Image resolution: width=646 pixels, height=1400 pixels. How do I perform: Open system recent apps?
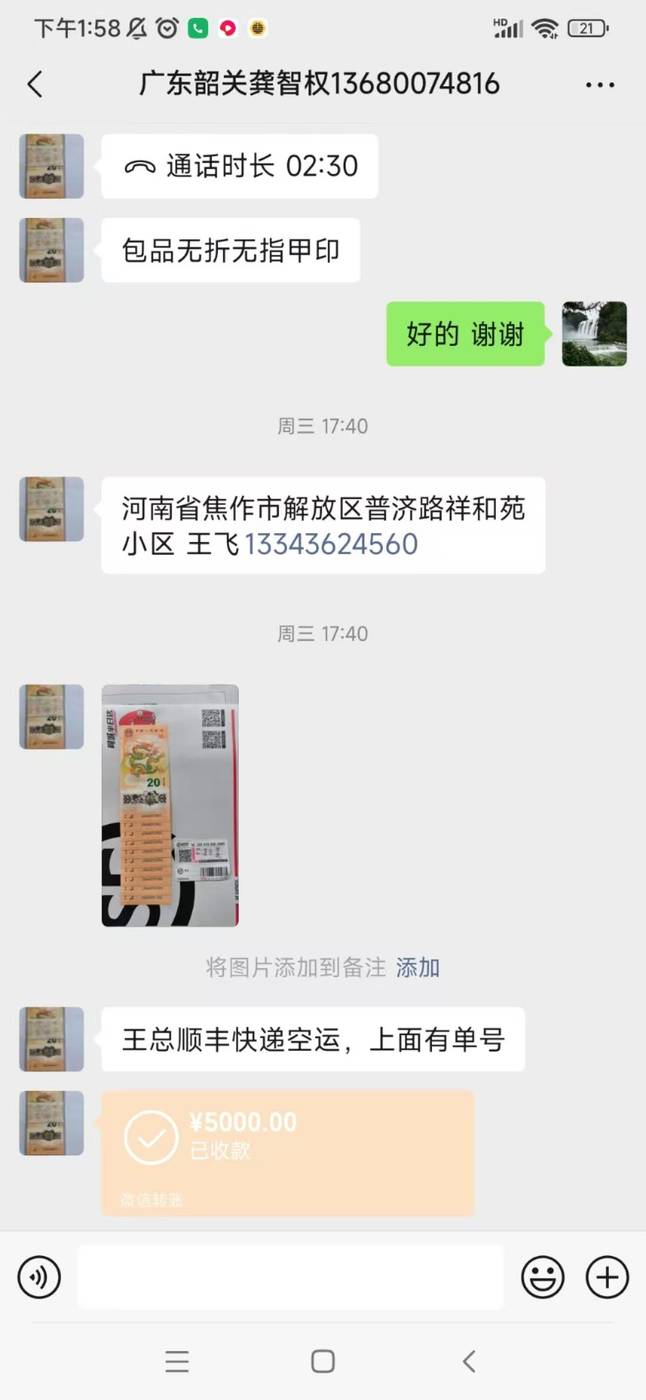tap(177, 1361)
